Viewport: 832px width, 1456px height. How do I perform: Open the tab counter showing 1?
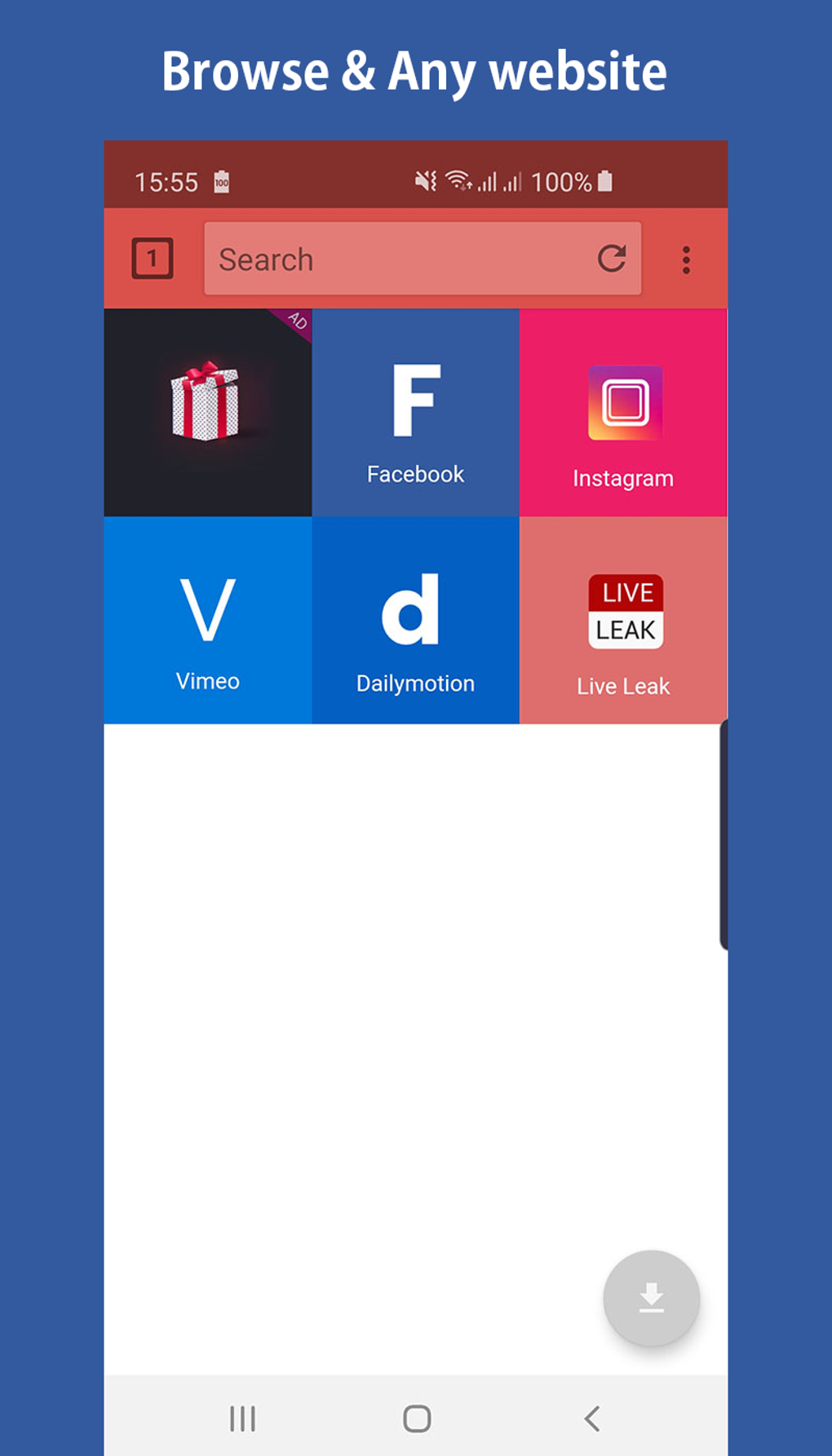[152, 259]
